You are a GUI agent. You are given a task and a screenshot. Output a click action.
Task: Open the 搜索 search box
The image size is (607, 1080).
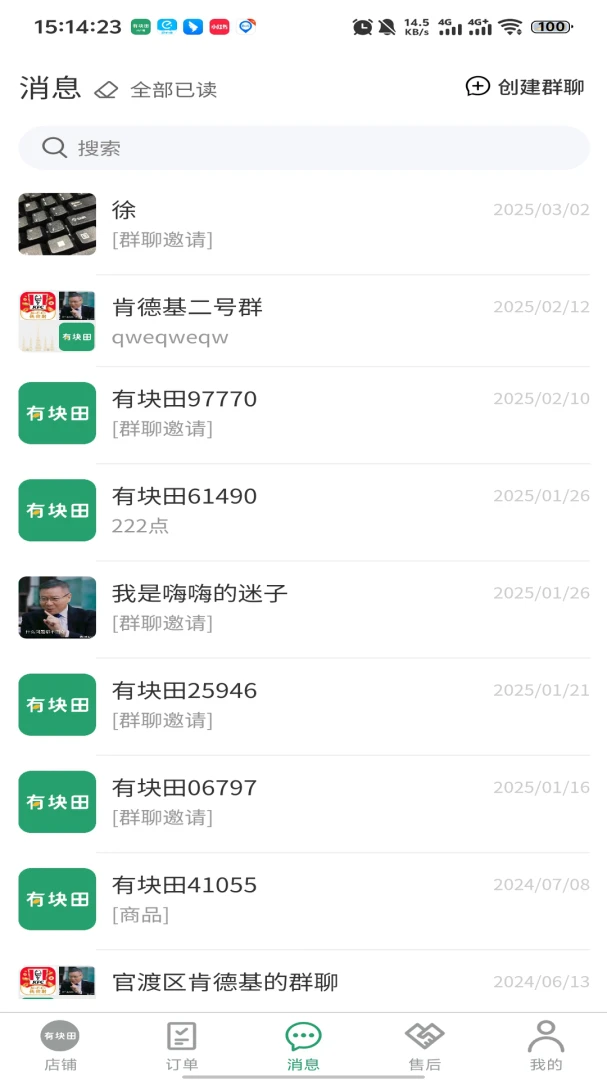tap(304, 147)
